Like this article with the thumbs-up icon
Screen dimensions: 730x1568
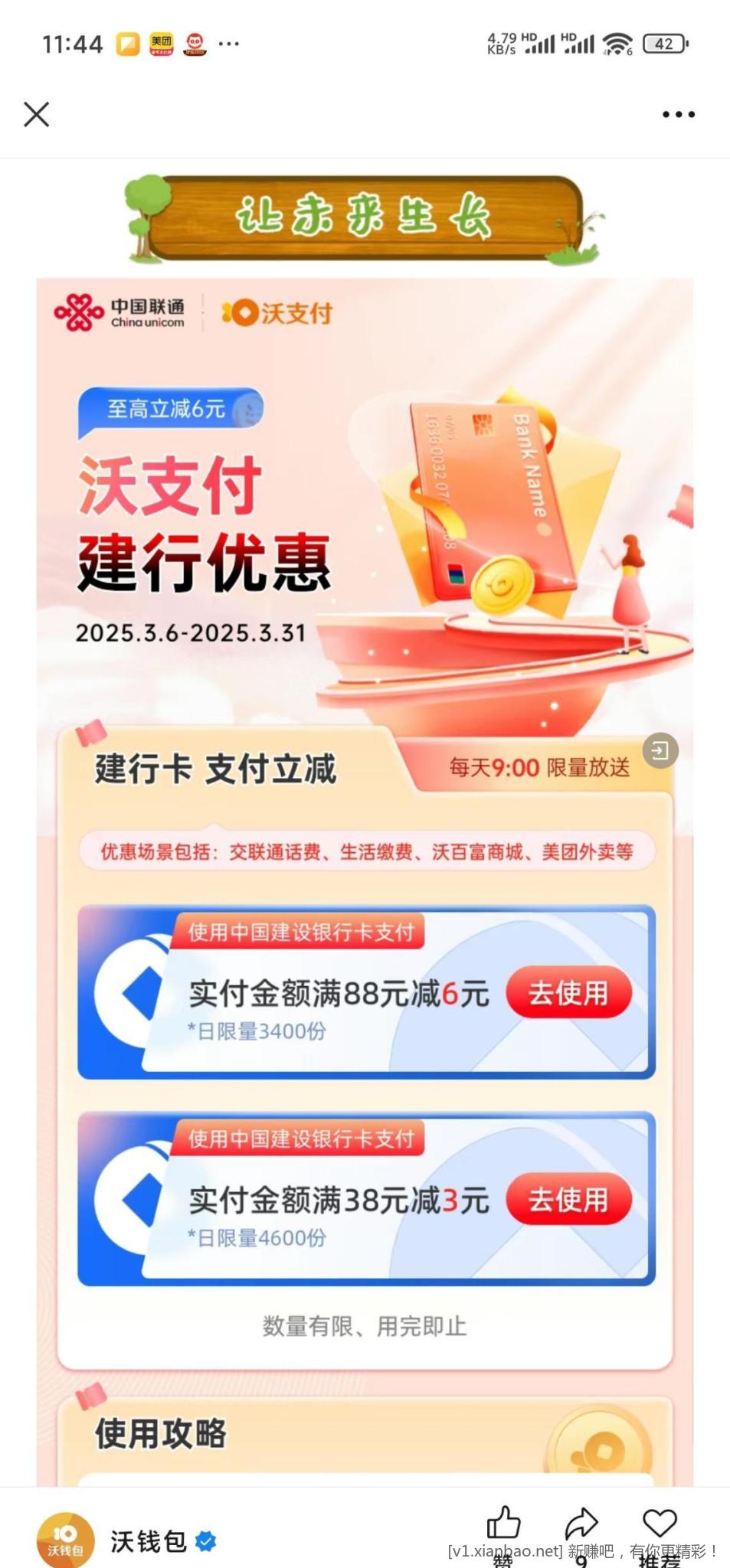point(503,1523)
